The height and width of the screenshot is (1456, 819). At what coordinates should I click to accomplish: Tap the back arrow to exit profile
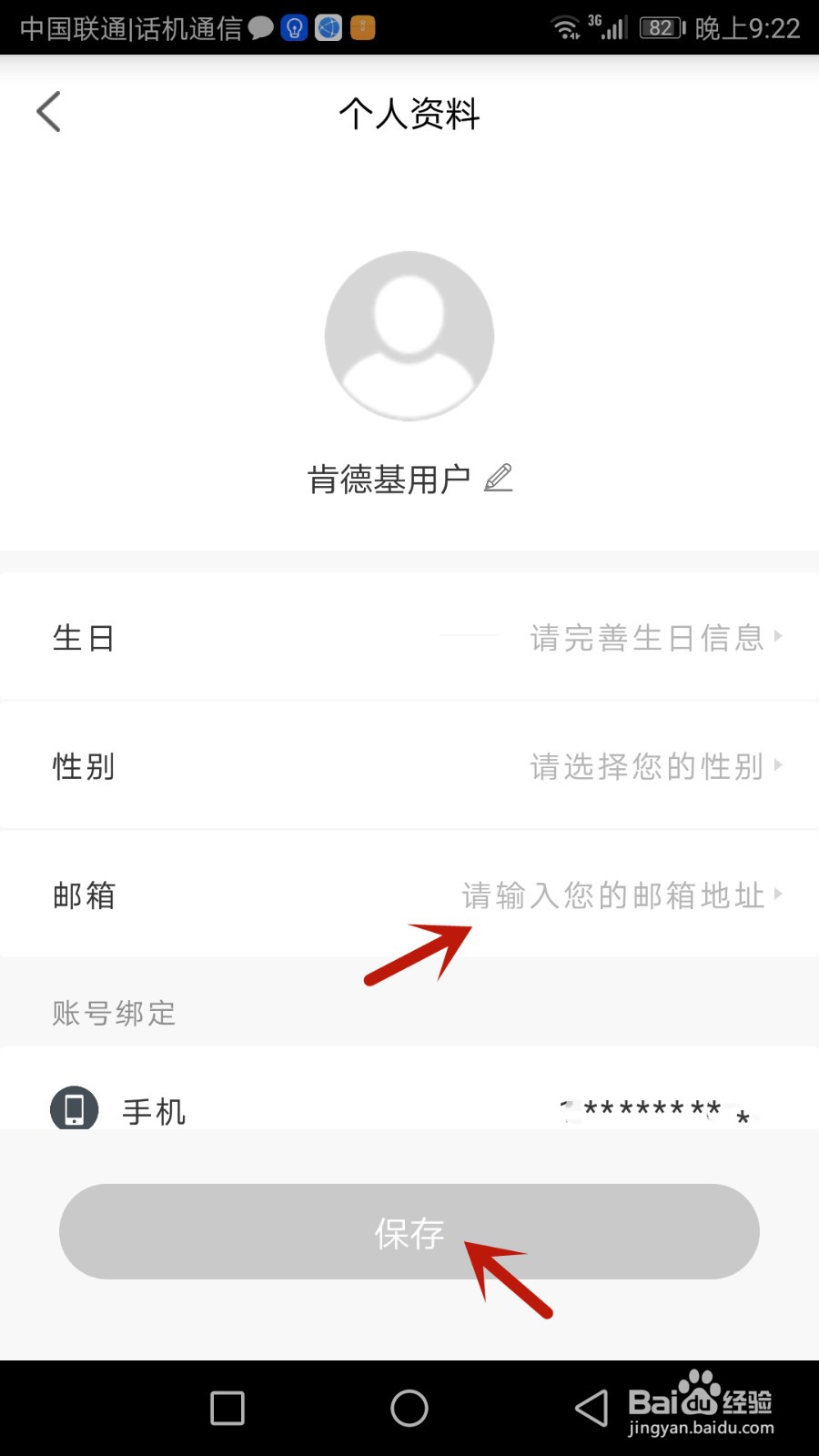tap(48, 111)
